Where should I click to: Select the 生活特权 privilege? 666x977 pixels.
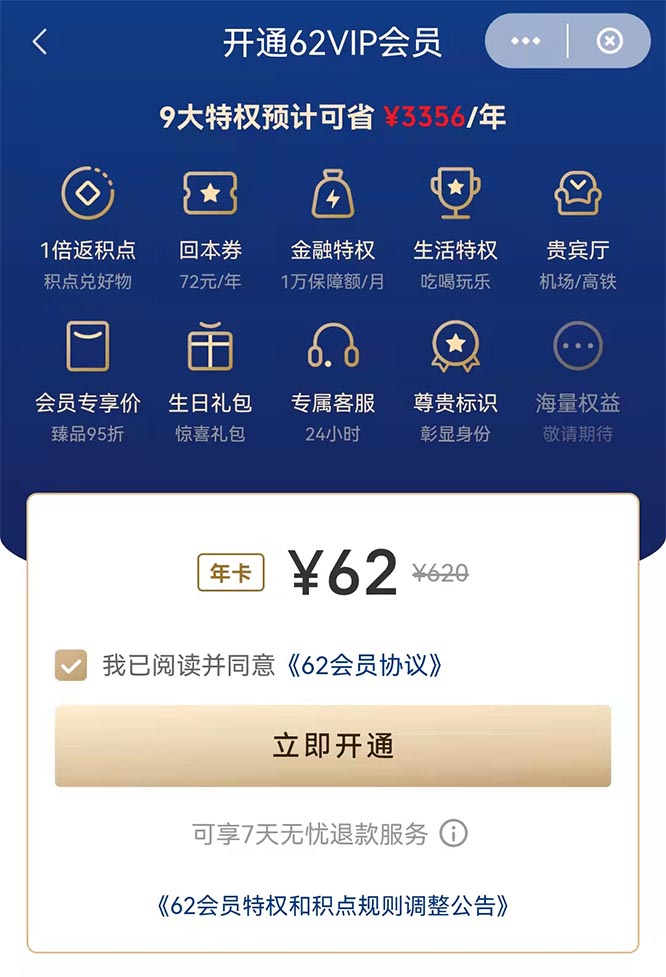coord(455,225)
